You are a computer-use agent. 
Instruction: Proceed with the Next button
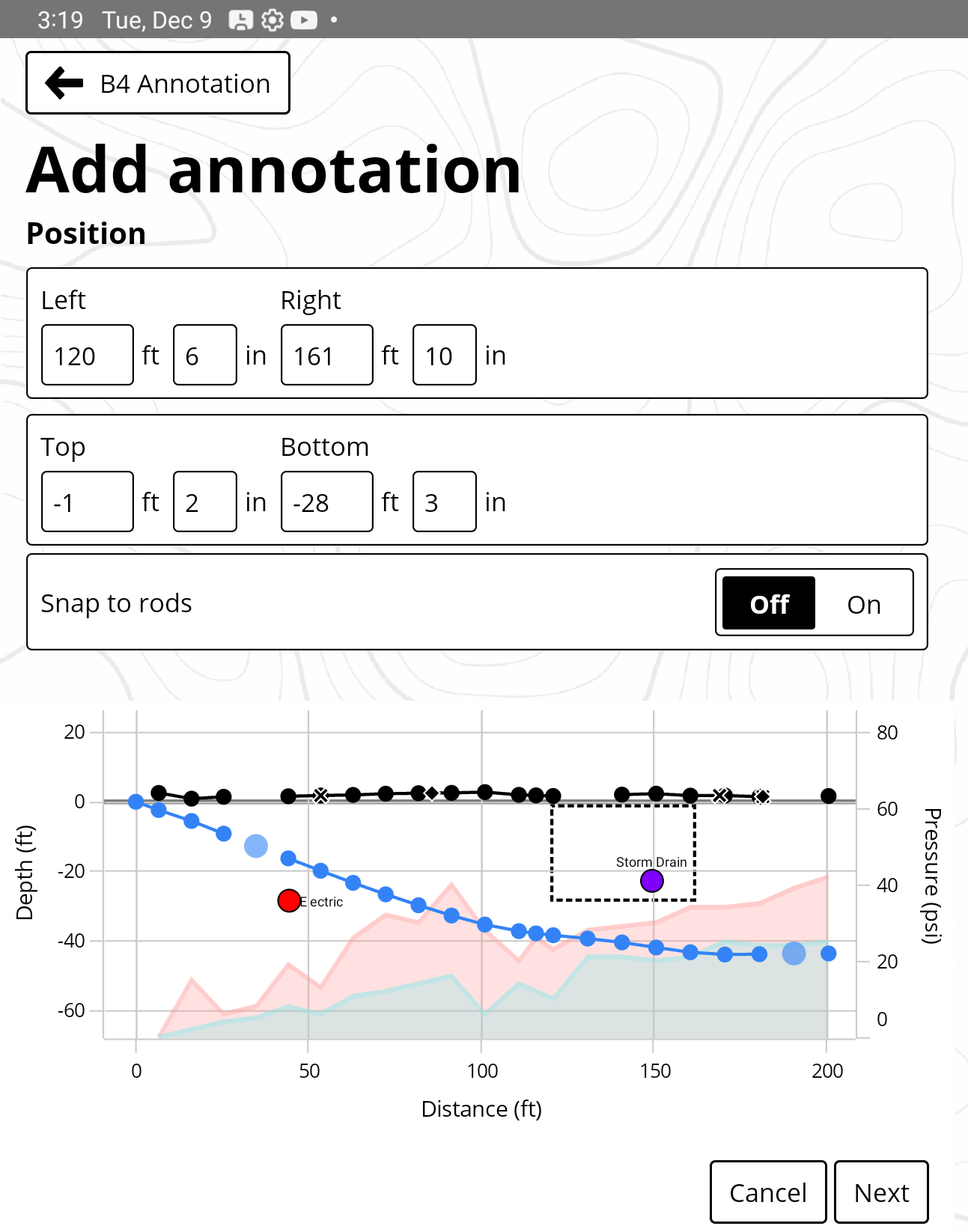[x=881, y=1192]
